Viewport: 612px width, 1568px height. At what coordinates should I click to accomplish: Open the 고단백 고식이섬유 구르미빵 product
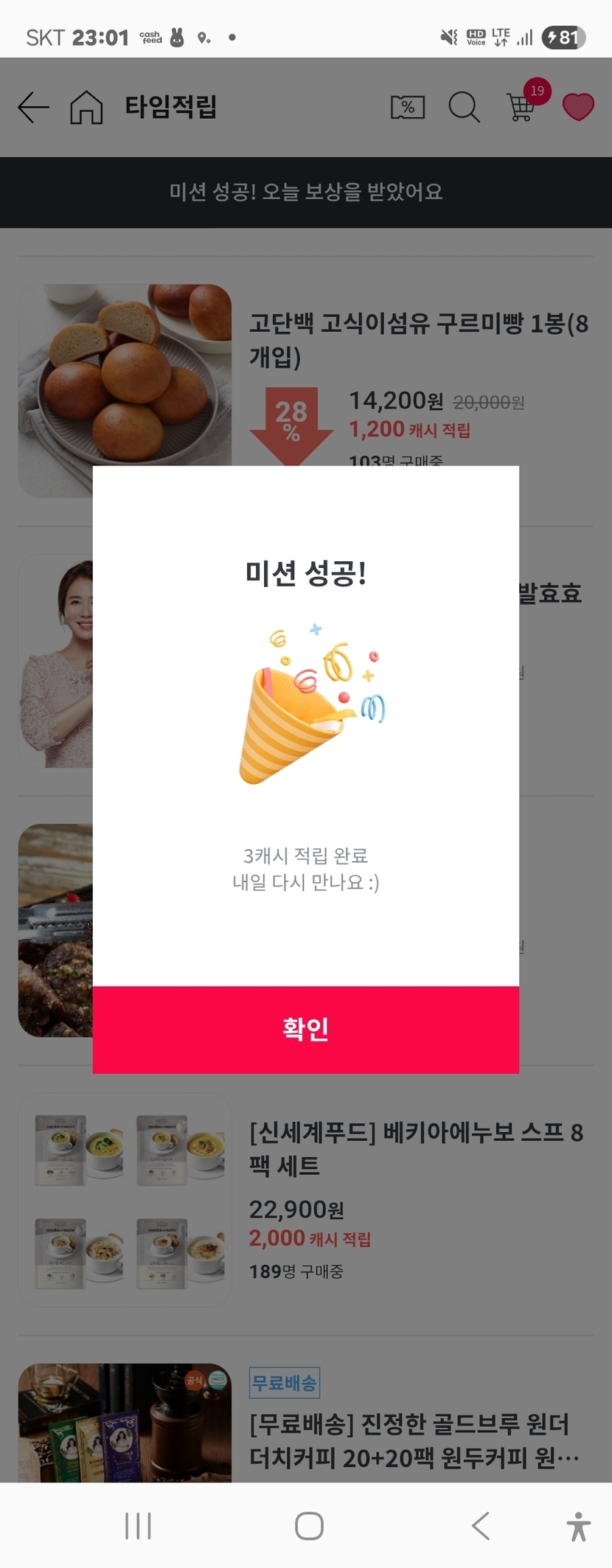point(417,339)
